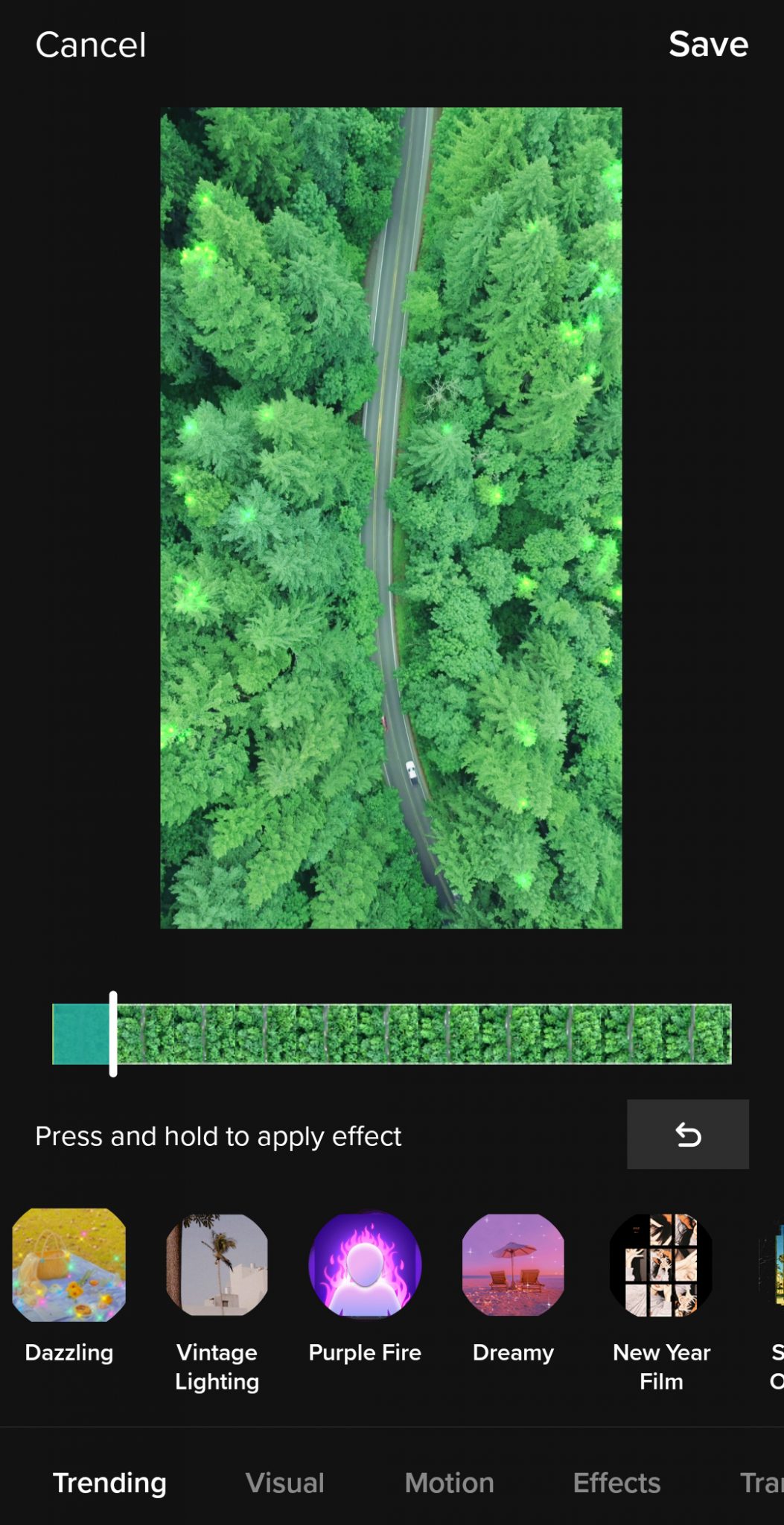Cancel the effect editing

tap(91, 45)
